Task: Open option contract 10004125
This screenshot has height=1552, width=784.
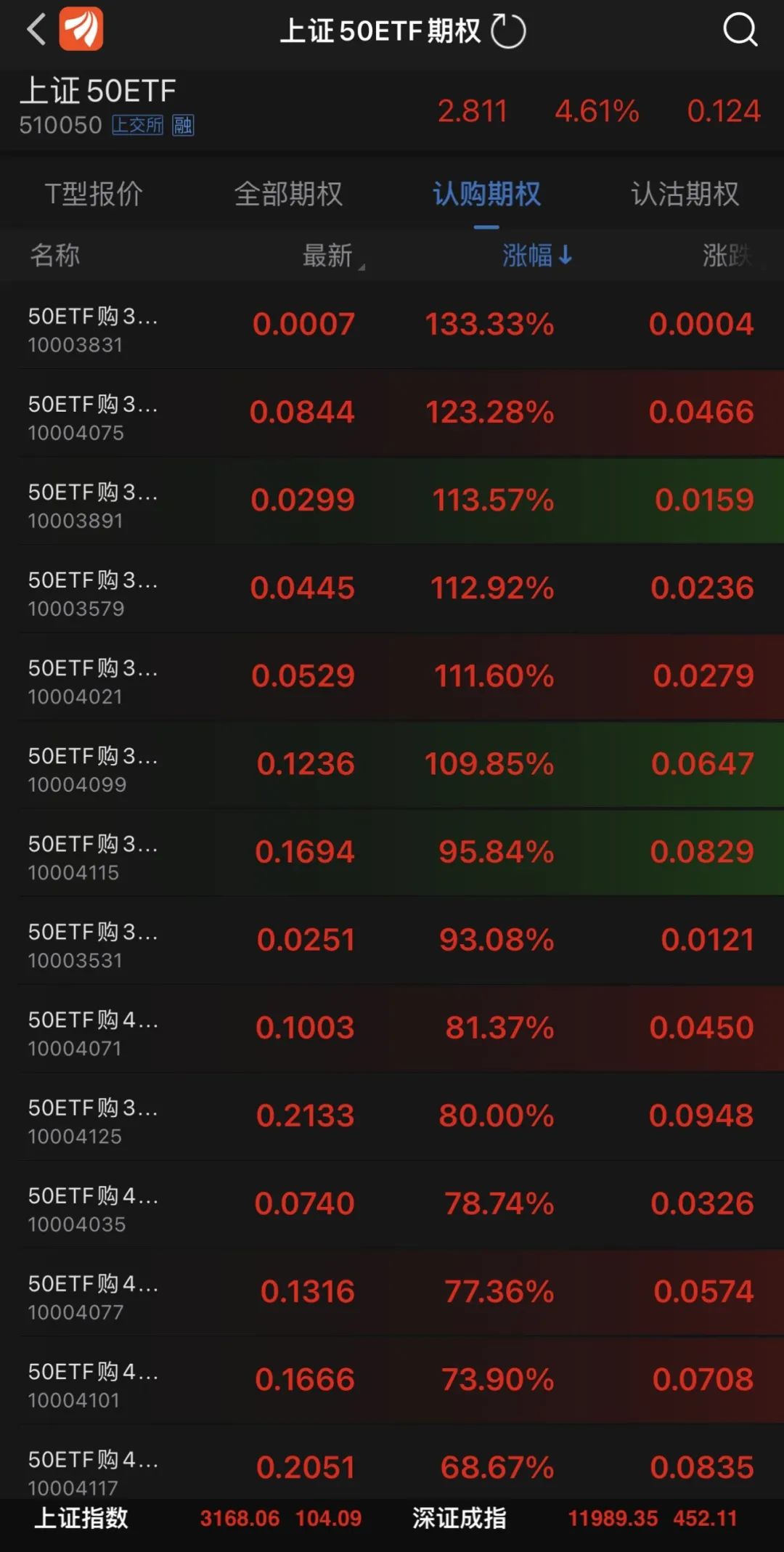Action: [x=392, y=1116]
